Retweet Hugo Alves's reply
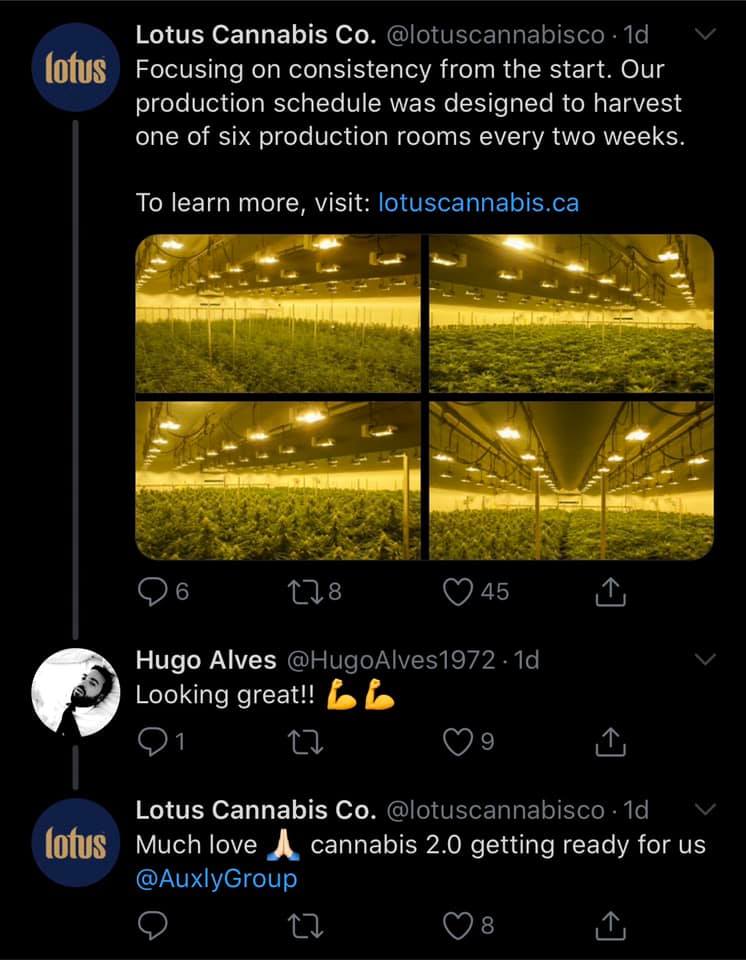 point(307,741)
